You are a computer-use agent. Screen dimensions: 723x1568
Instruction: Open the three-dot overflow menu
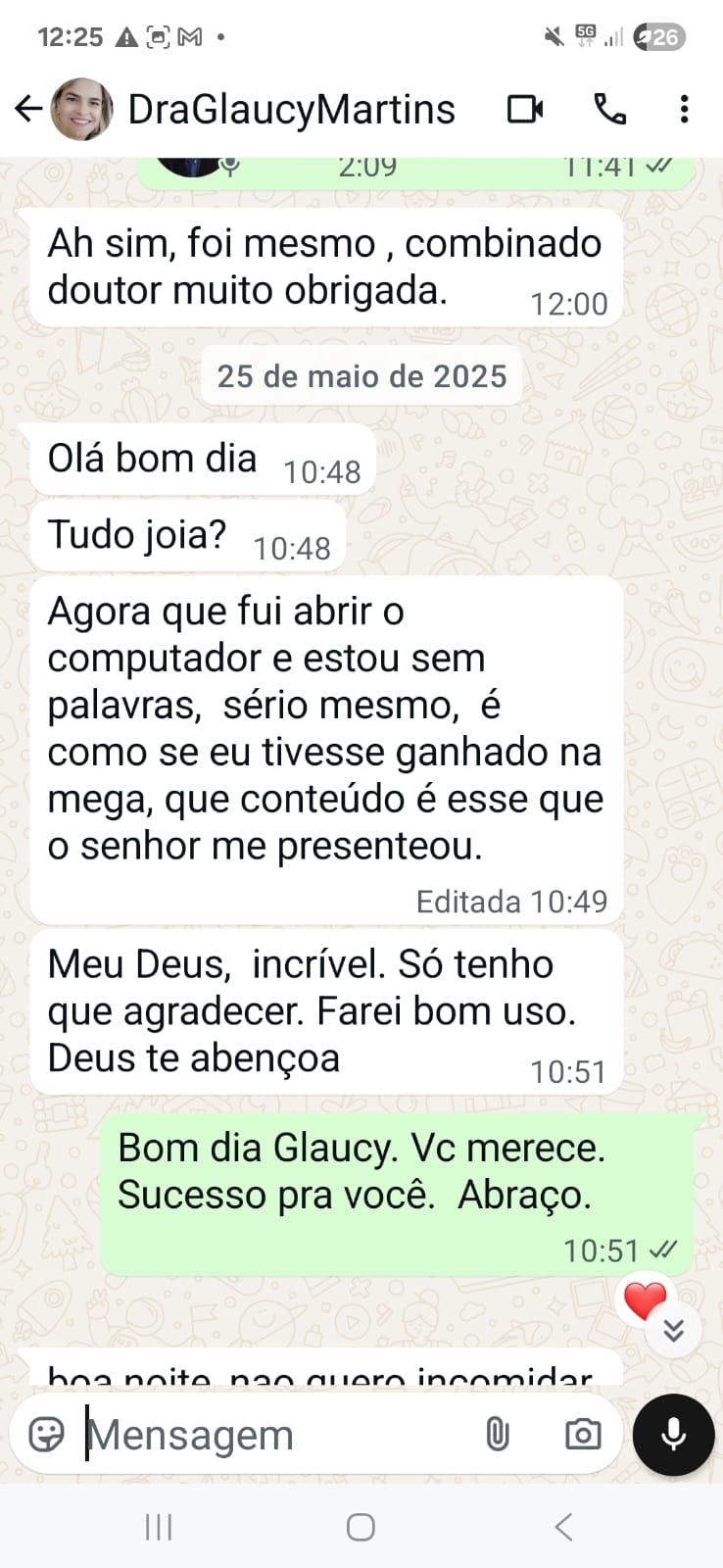pos(684,109)
